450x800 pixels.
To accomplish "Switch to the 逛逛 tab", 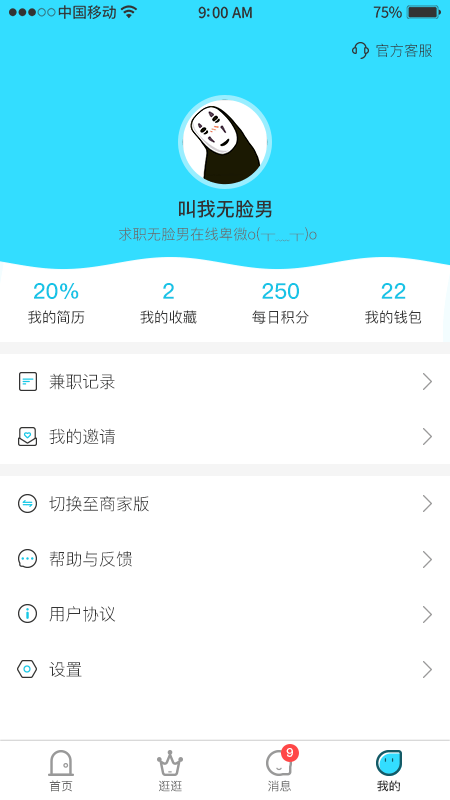I will pyautogui.click(x=170, y=771).
